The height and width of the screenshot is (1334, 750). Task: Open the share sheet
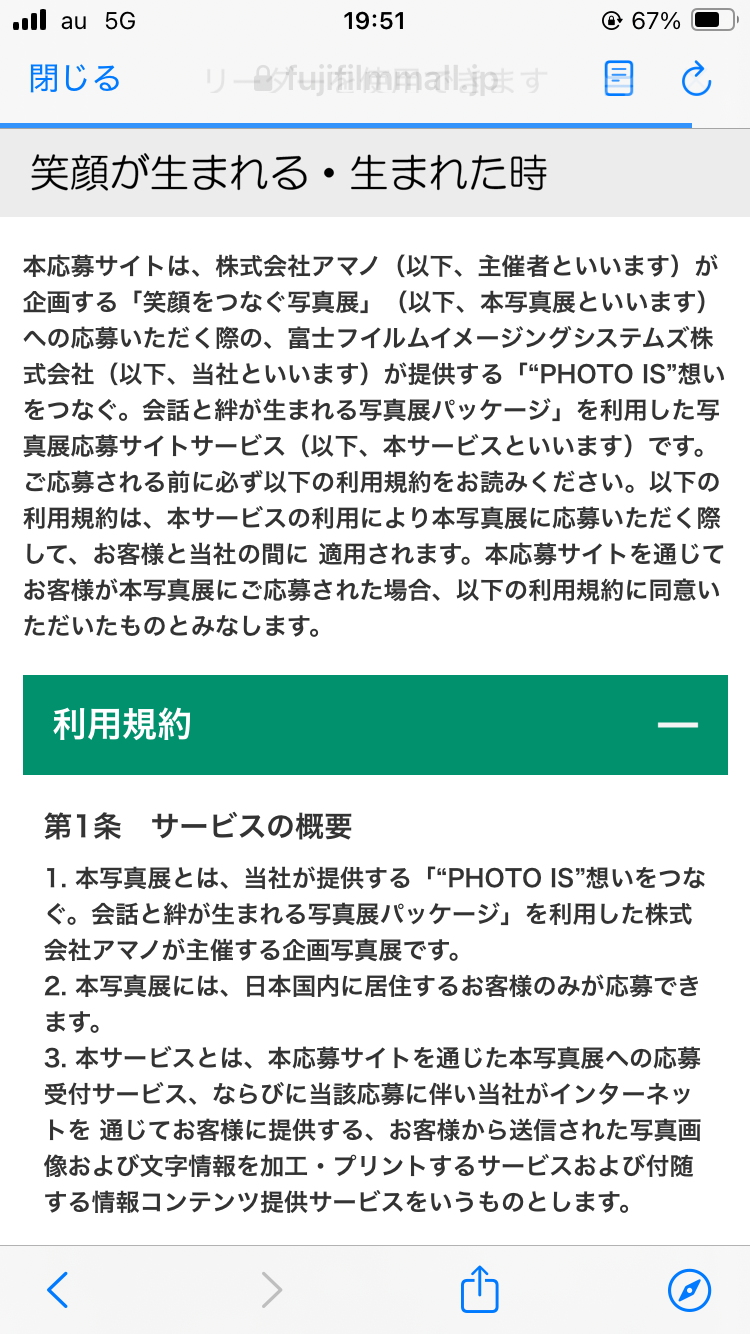click(x=479, y=1288)
